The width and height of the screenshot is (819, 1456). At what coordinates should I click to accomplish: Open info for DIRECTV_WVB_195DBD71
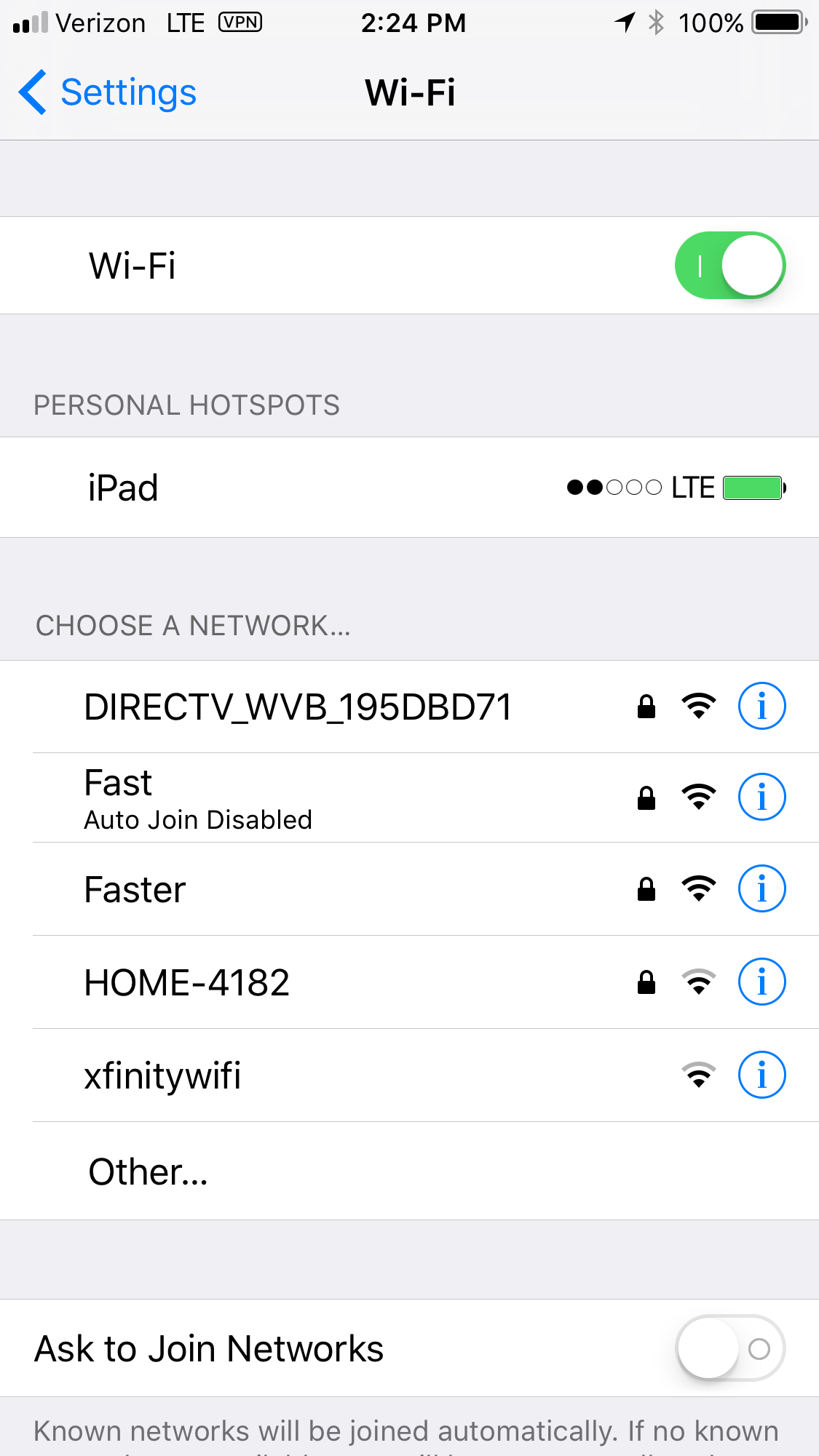[761, 706]
